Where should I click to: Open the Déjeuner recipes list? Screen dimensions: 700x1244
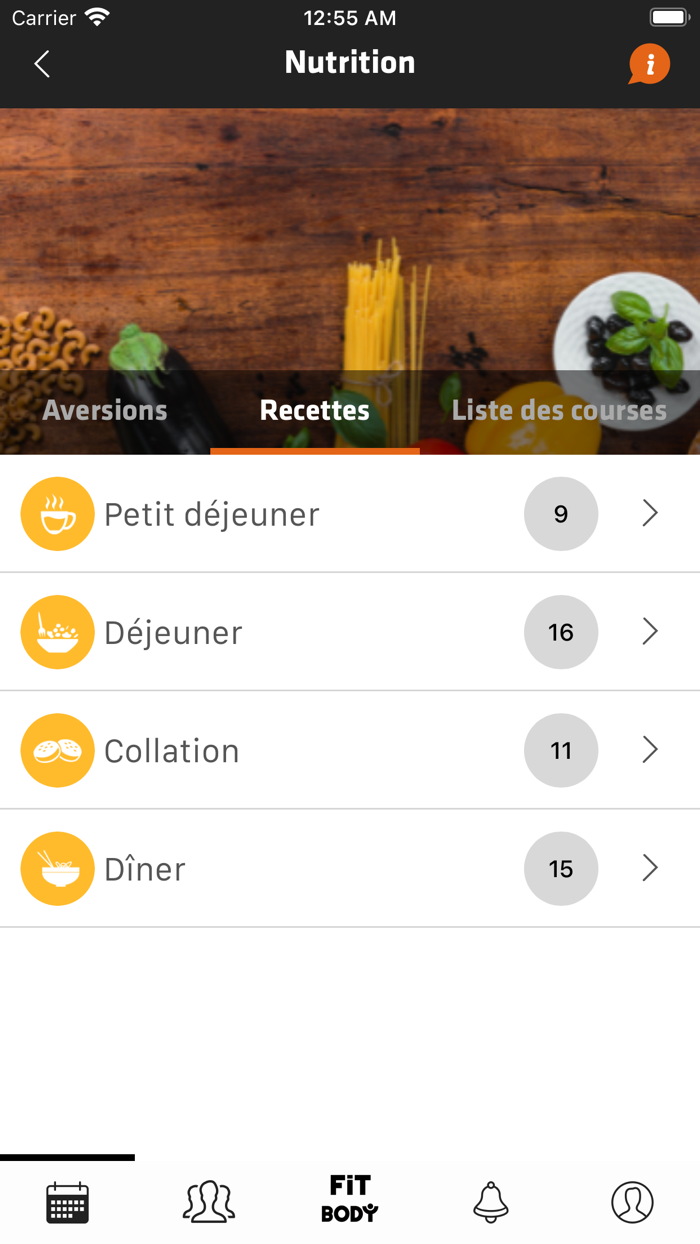coord(350,632)
